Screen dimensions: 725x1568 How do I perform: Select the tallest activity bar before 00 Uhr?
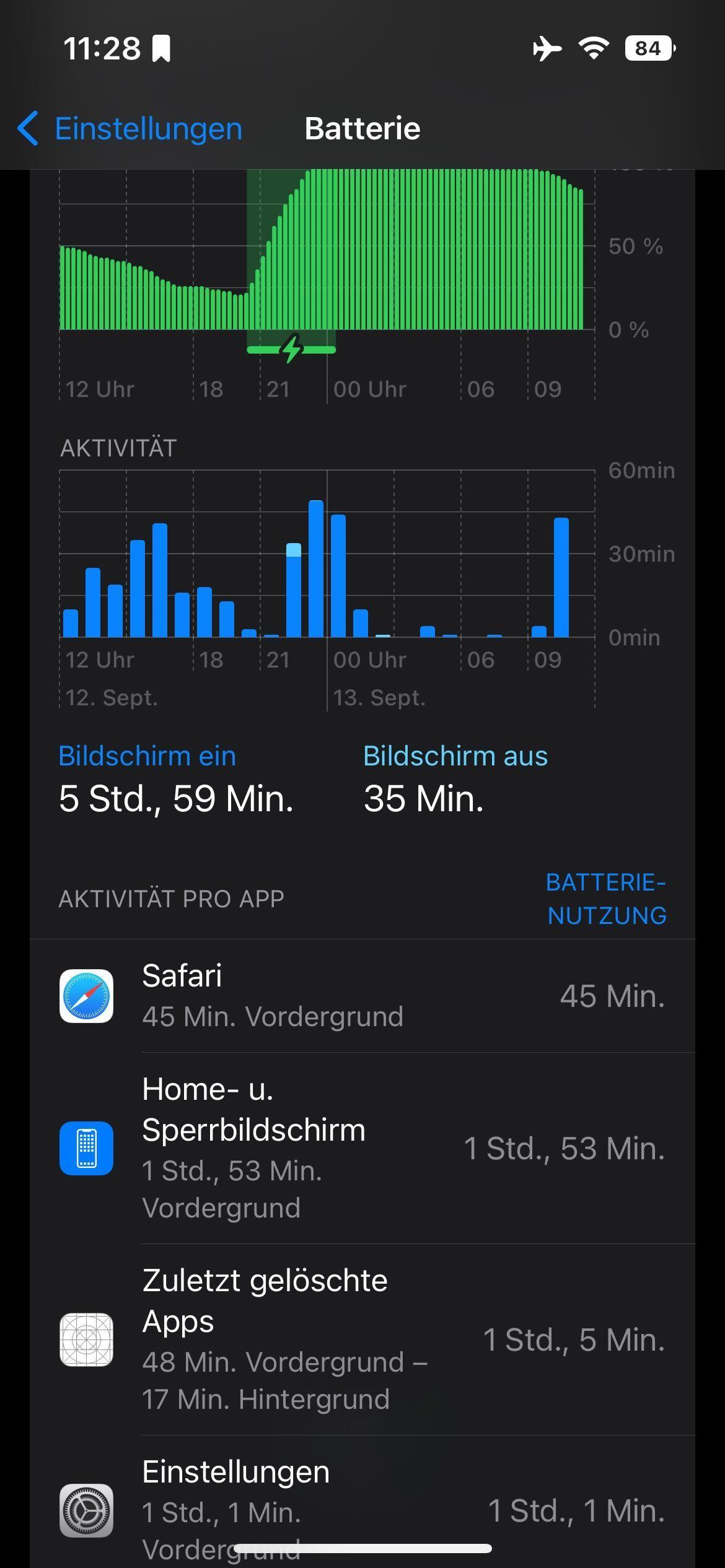coord(316,568)
